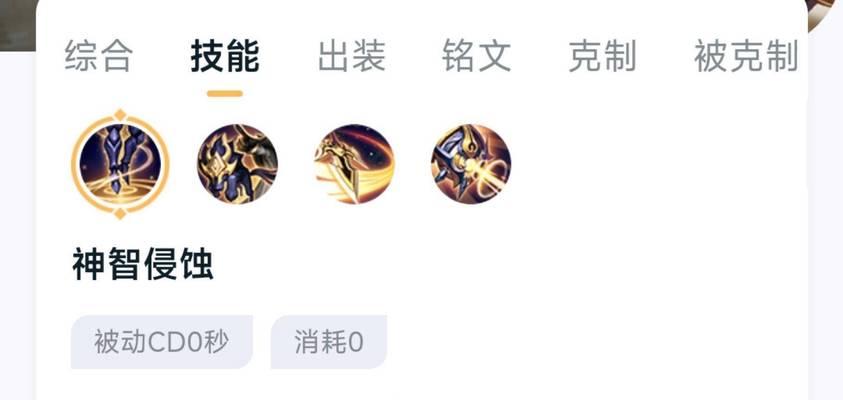This screenshot has height=400, width=843.
Task: Switch to the 被克制 tab
Action: (745, 57)
